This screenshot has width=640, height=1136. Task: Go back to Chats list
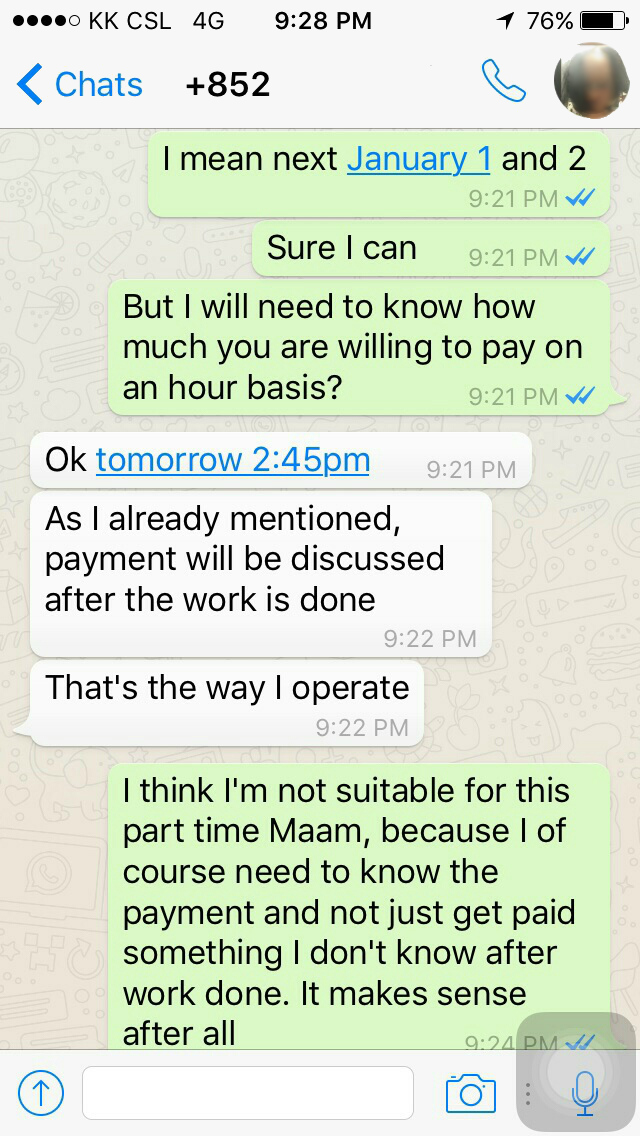[80, 85]
